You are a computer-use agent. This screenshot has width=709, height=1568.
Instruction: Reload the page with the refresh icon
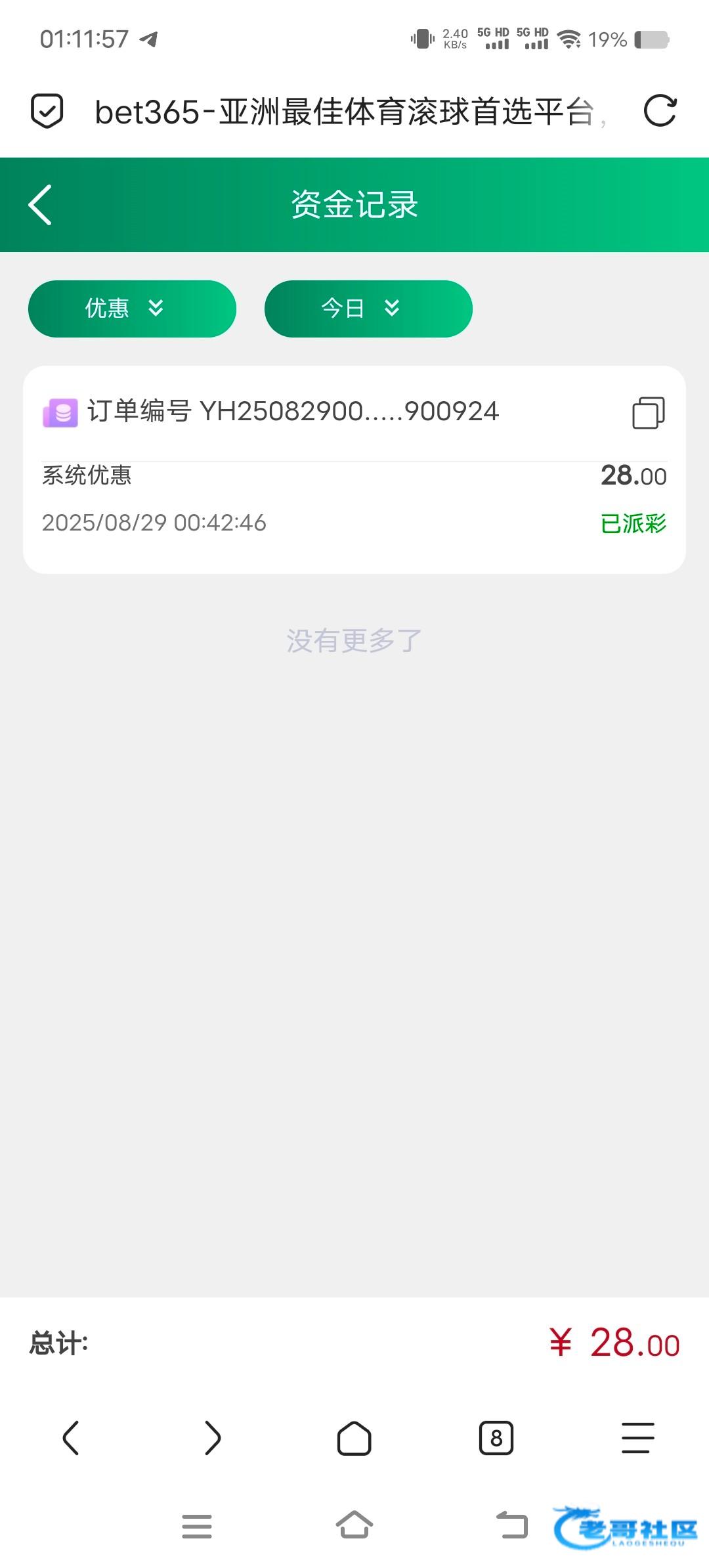point(660,111)
